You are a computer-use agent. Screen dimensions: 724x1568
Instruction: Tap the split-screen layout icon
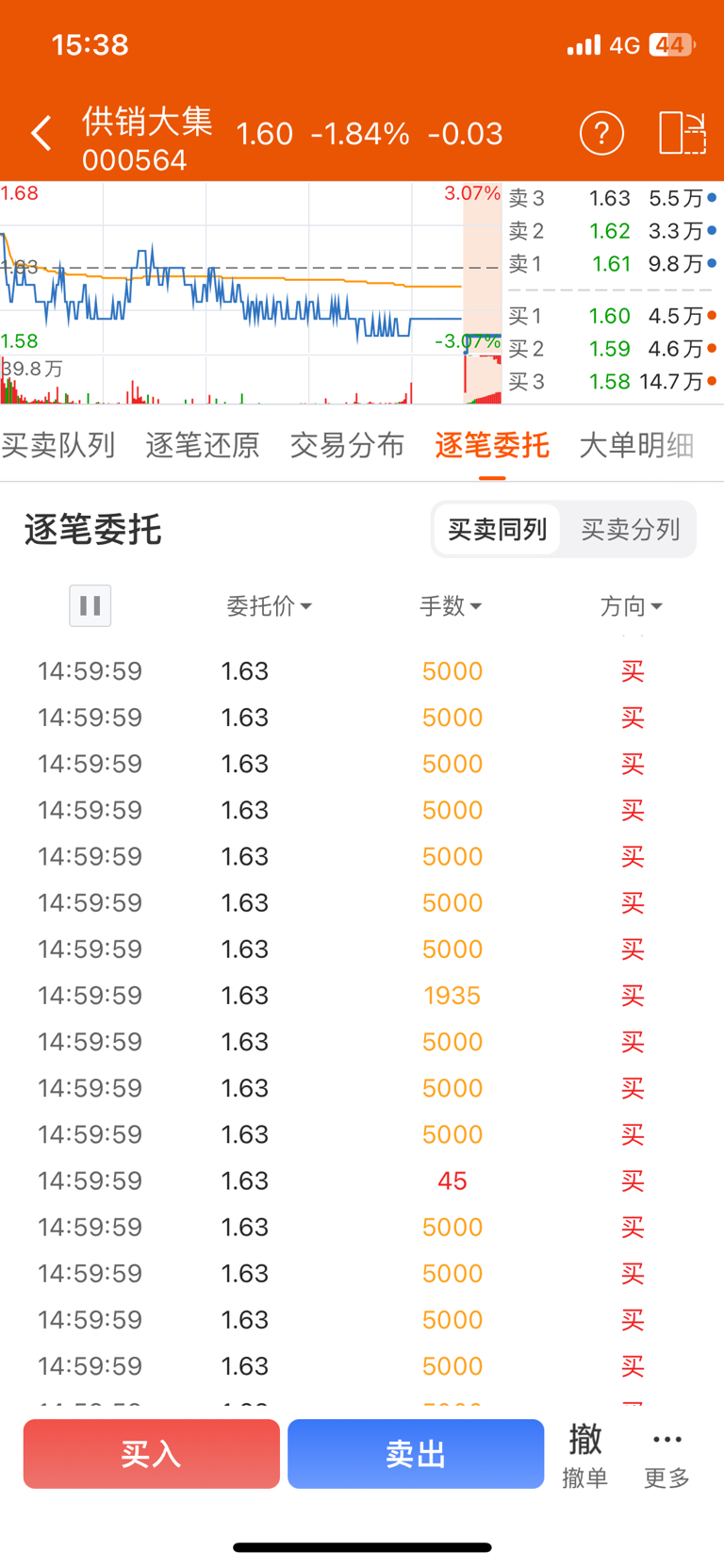pyautogui.click(x=682, y=133)
